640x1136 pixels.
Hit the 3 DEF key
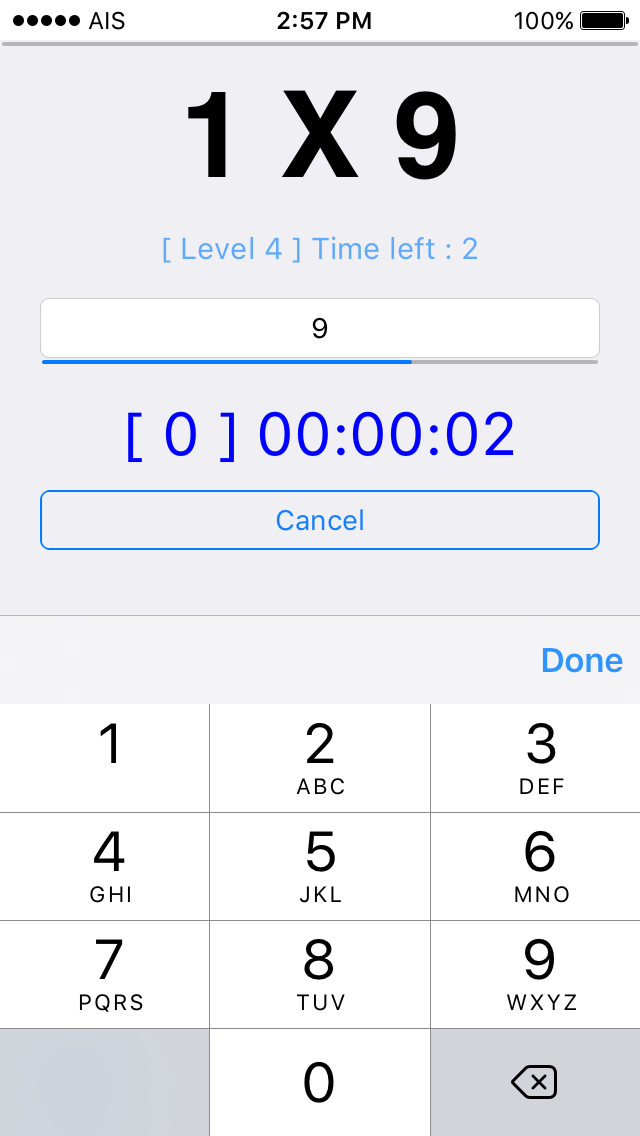pyautogui.click(x=536, y=758)
